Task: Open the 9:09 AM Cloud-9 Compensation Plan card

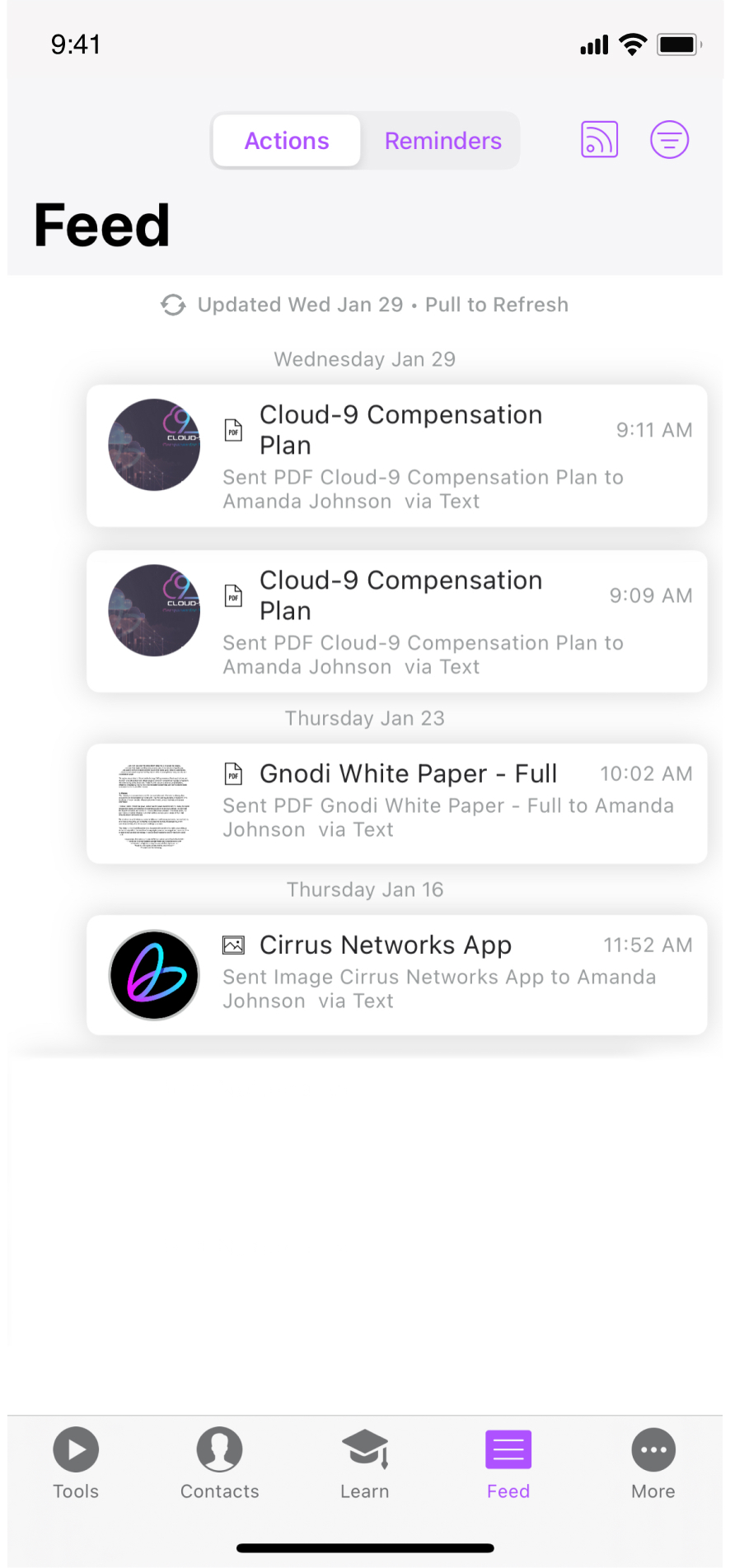Action: (x=396, y=621)
